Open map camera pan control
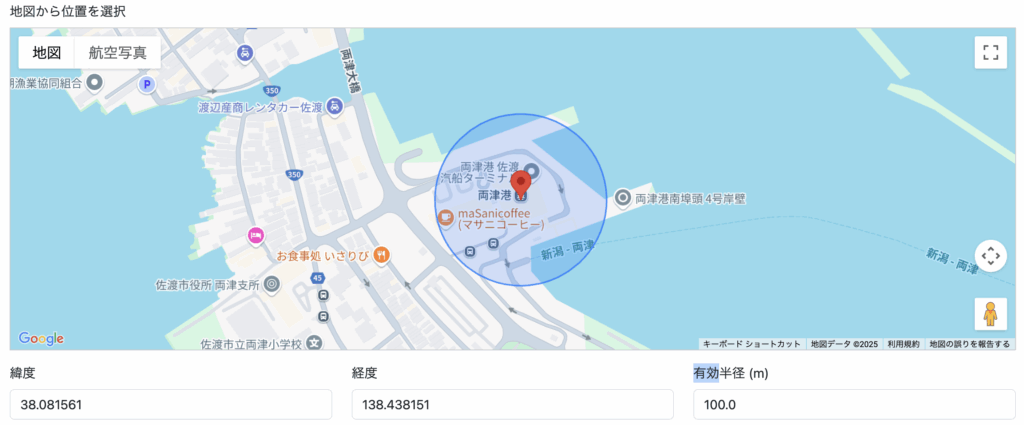Screen dimensions: 1024x425 coord(990,256)
